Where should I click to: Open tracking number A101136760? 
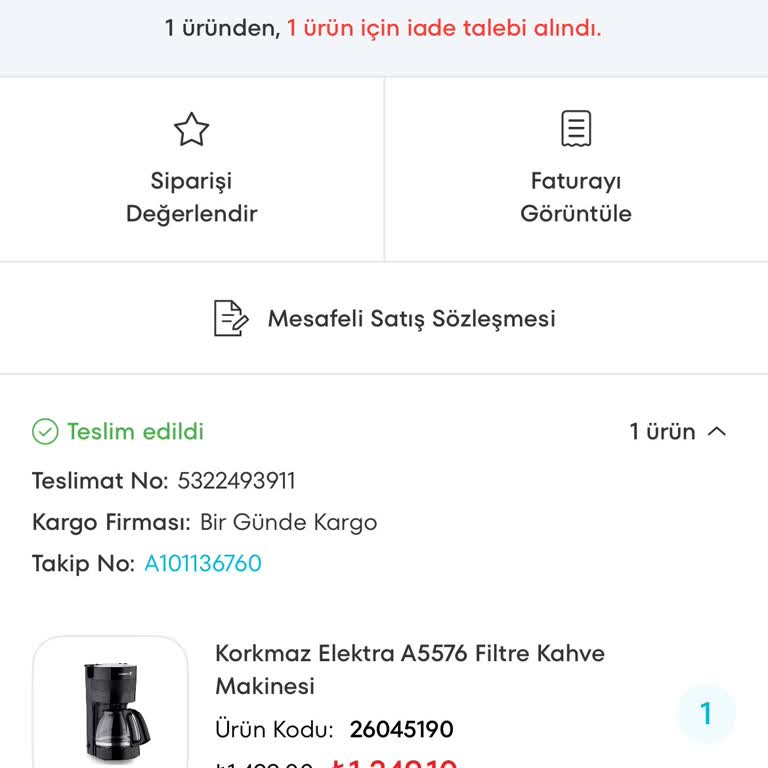click(x=203, y=564)
